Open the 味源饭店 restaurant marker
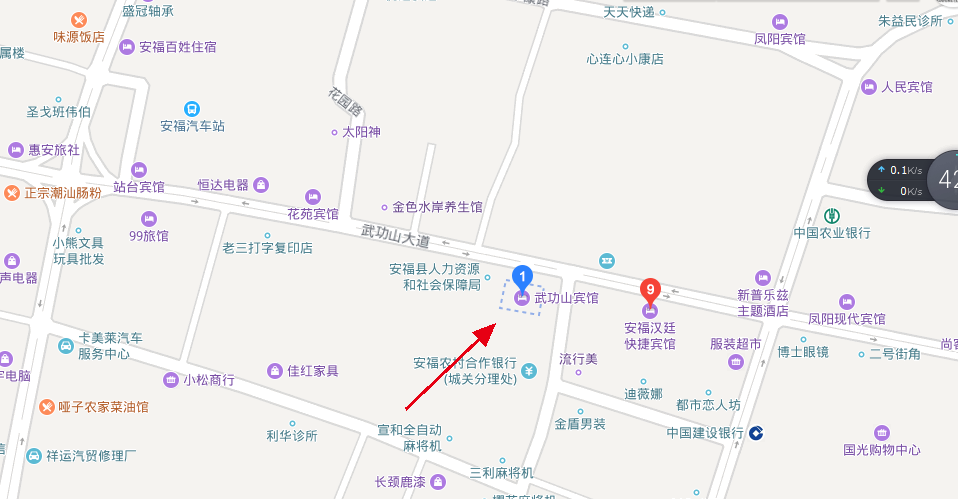Viewport: 958px width, 499px height. (x=79, y=20)
